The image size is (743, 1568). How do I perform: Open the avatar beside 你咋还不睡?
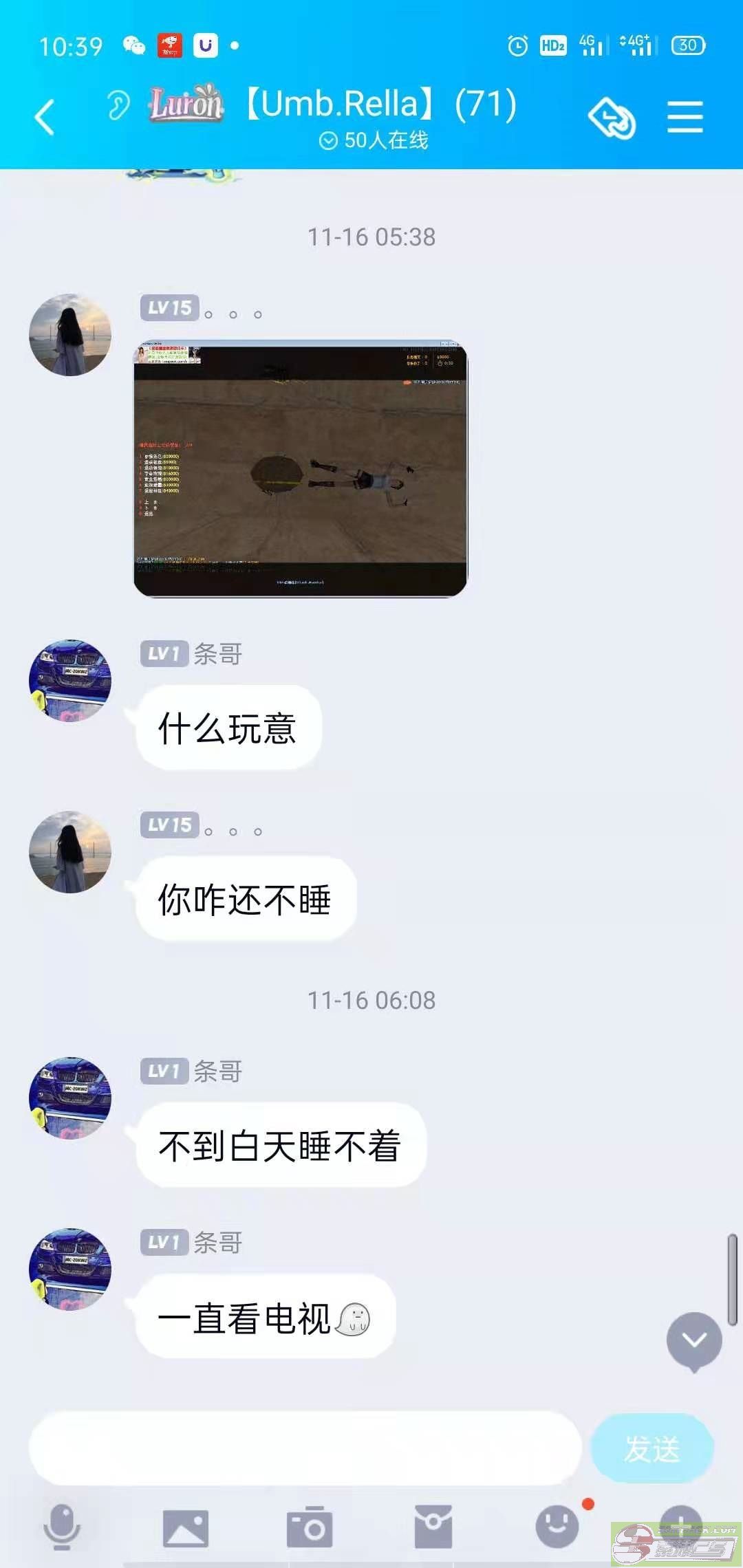[70, 852]
